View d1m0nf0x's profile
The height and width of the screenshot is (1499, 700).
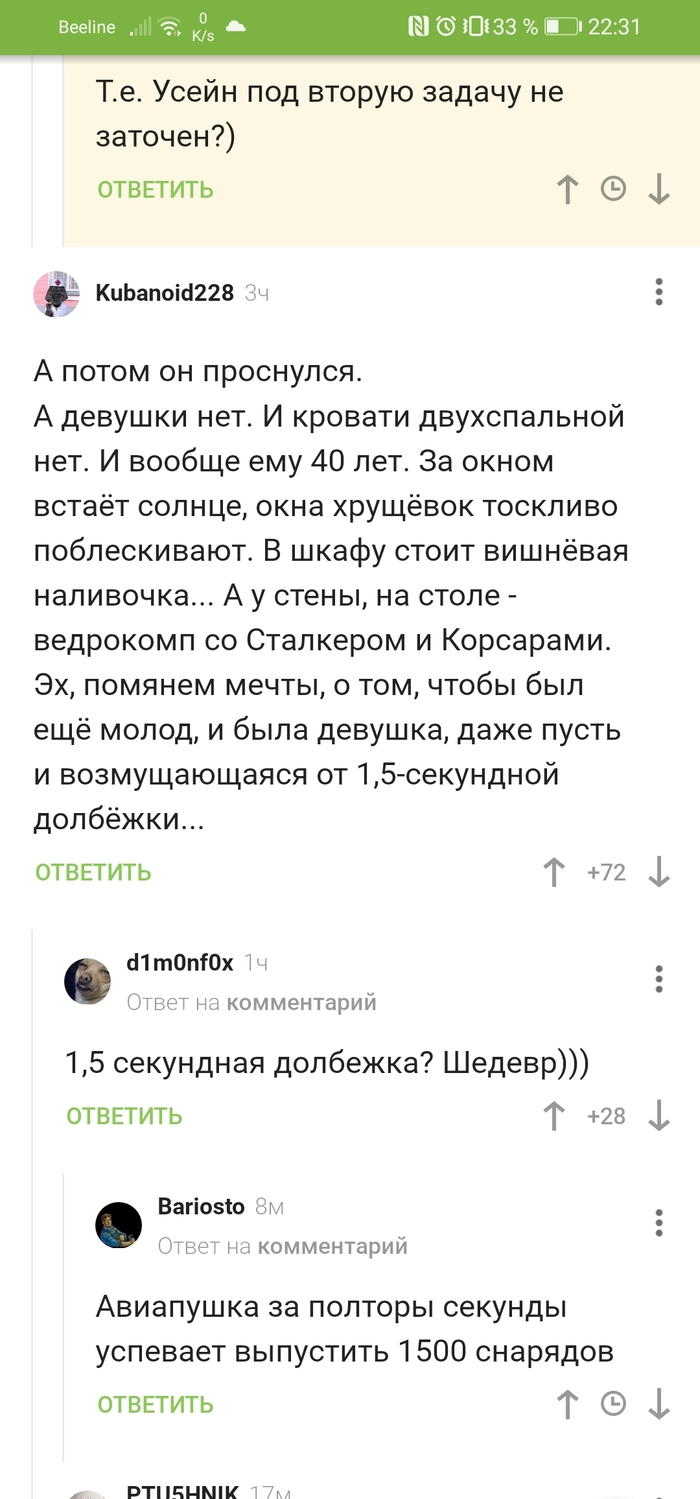pos(179,963)
